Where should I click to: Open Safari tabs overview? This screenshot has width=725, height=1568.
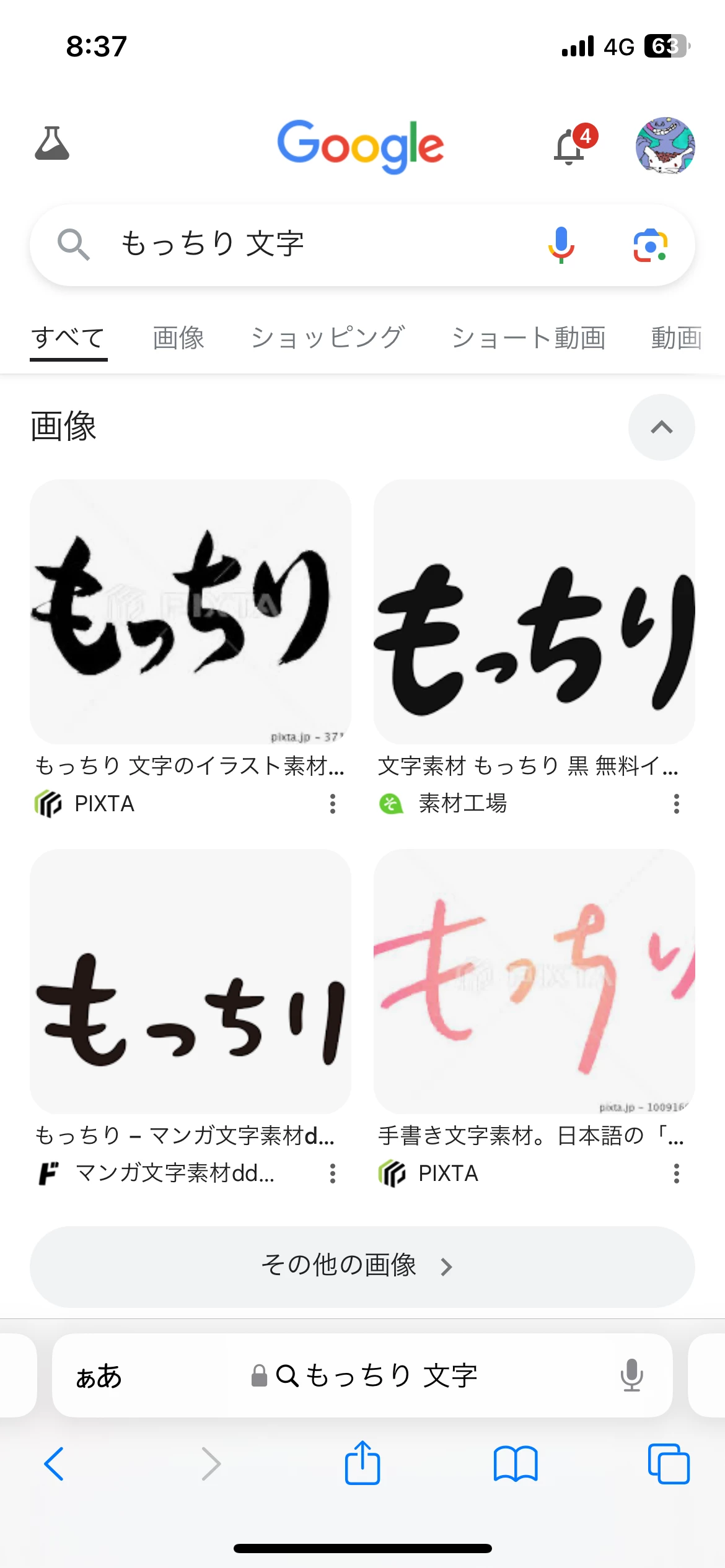(669, 1464)
